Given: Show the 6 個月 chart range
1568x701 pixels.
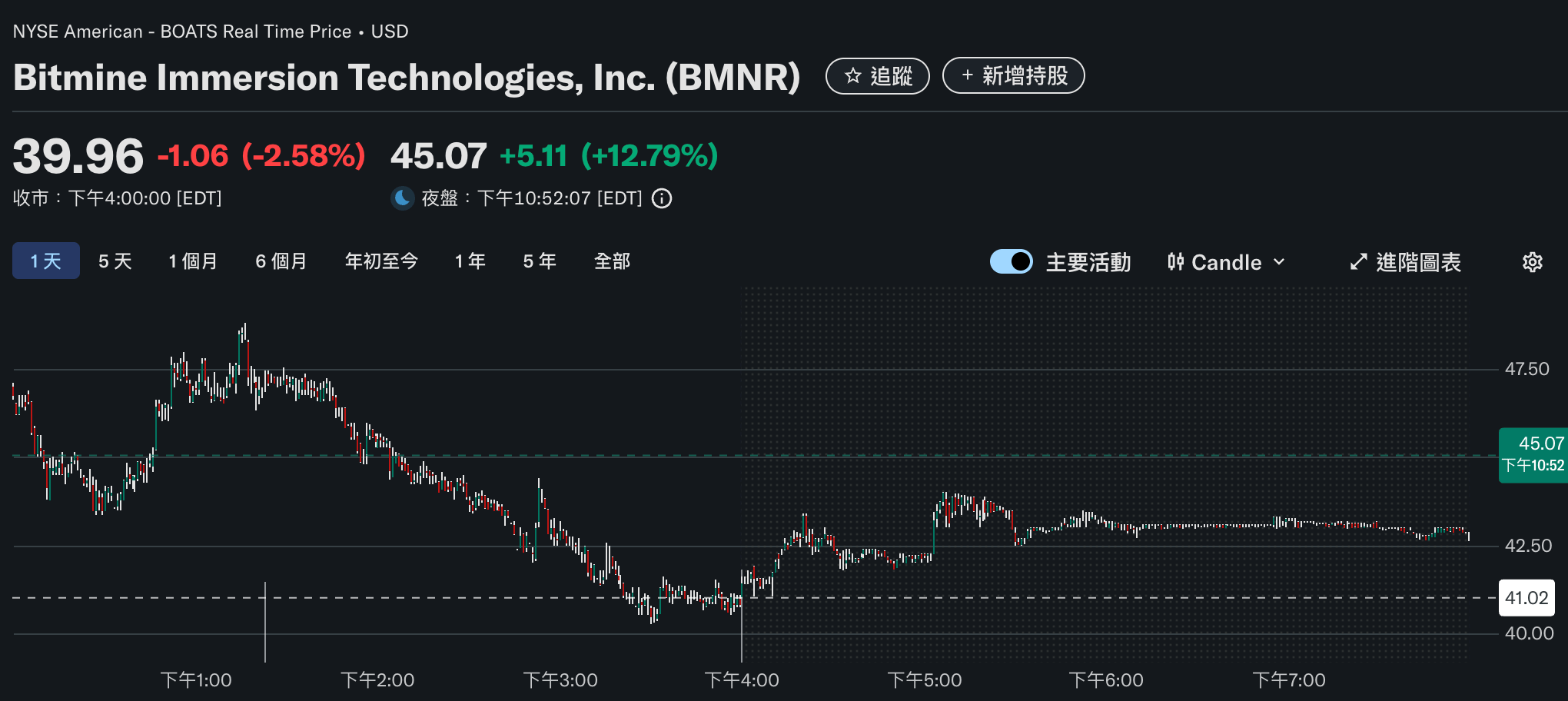Looking at the screenshot, I should [x=281, y=261].
